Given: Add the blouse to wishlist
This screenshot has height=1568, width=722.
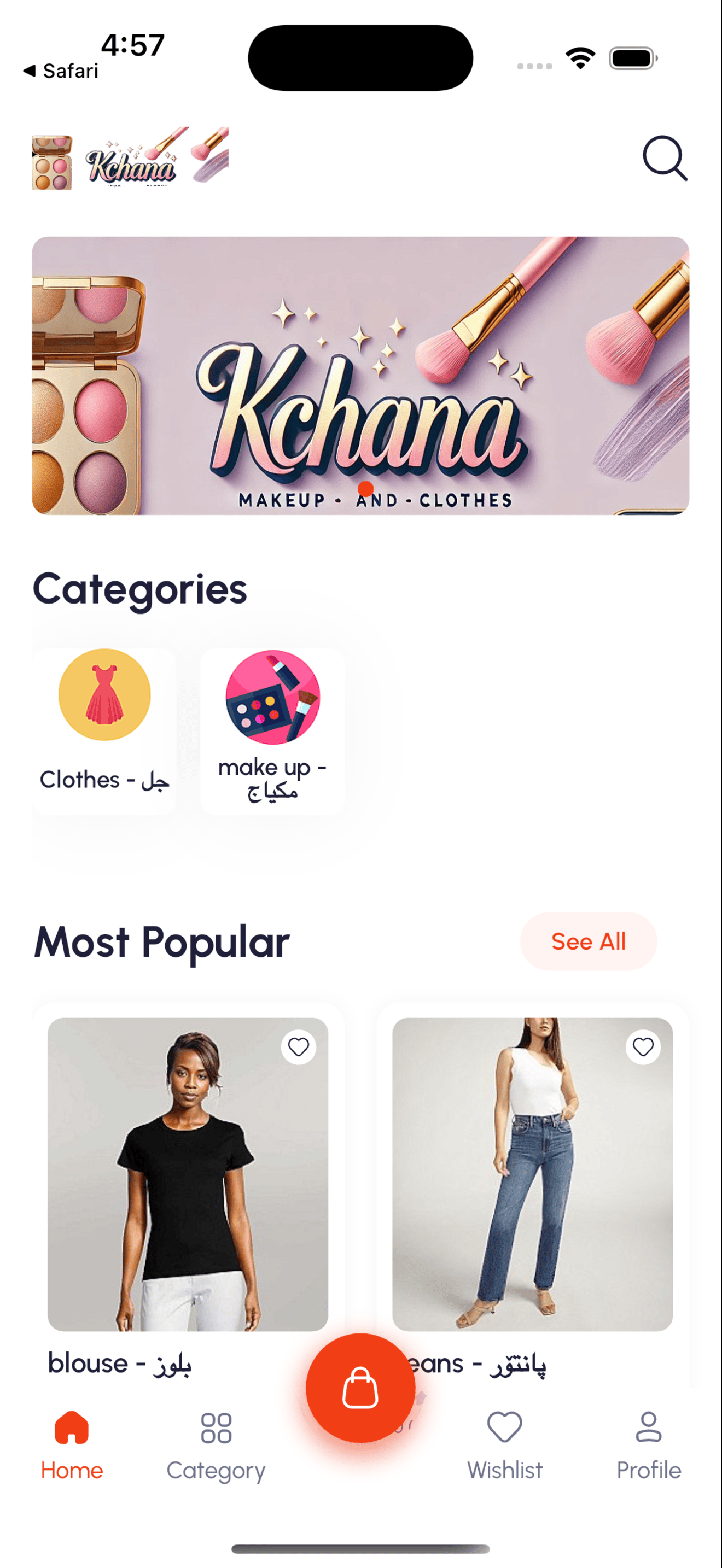Looking at the screenshot, I should (x=298, y=1047).
